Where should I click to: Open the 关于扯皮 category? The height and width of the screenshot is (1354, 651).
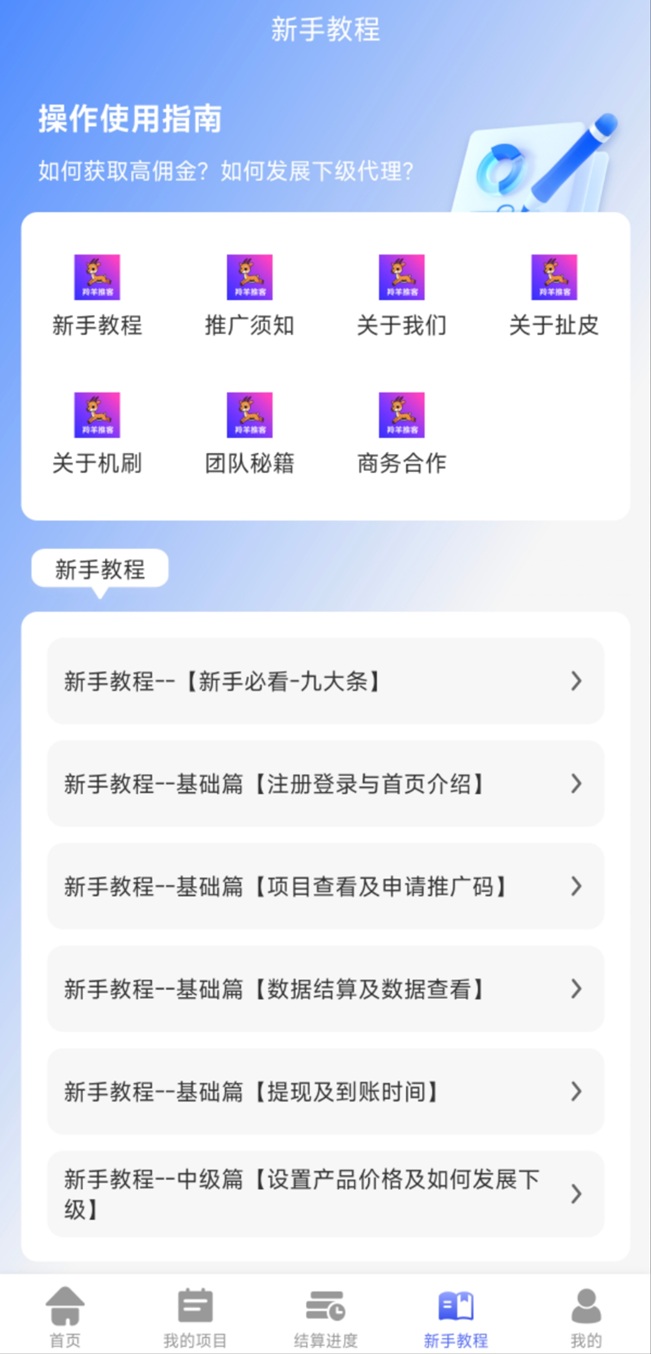(x=553, y=295)
